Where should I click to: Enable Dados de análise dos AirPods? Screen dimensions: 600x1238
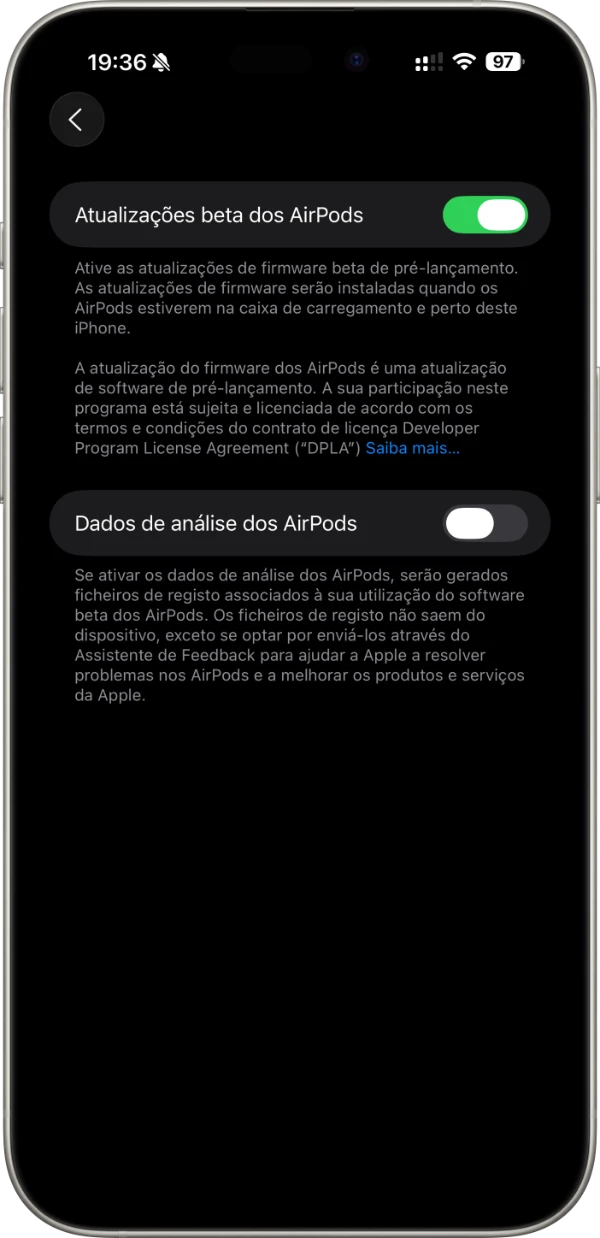click(485, 523)
